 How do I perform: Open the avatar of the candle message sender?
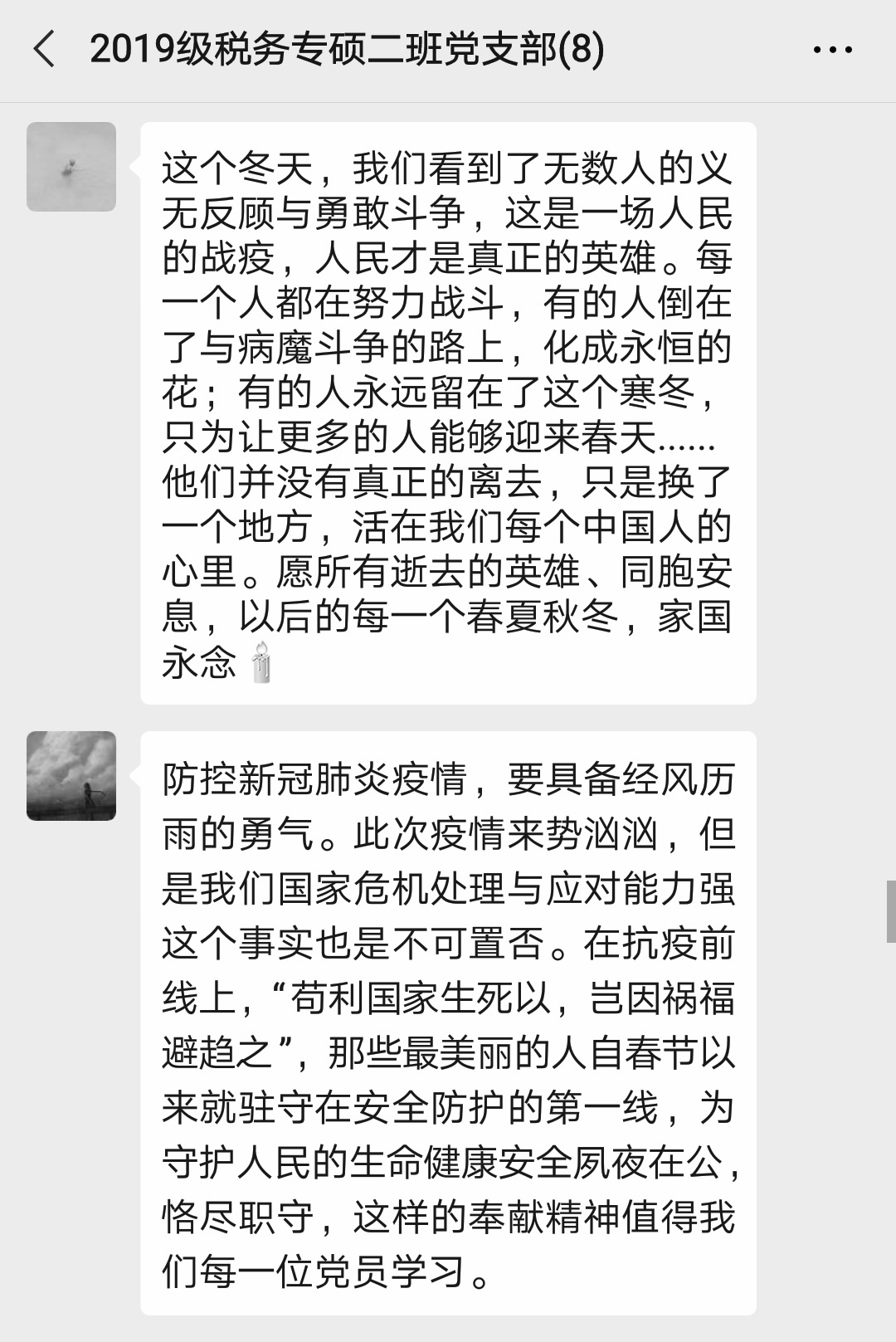pyautogui.click(x=71, y=167)
